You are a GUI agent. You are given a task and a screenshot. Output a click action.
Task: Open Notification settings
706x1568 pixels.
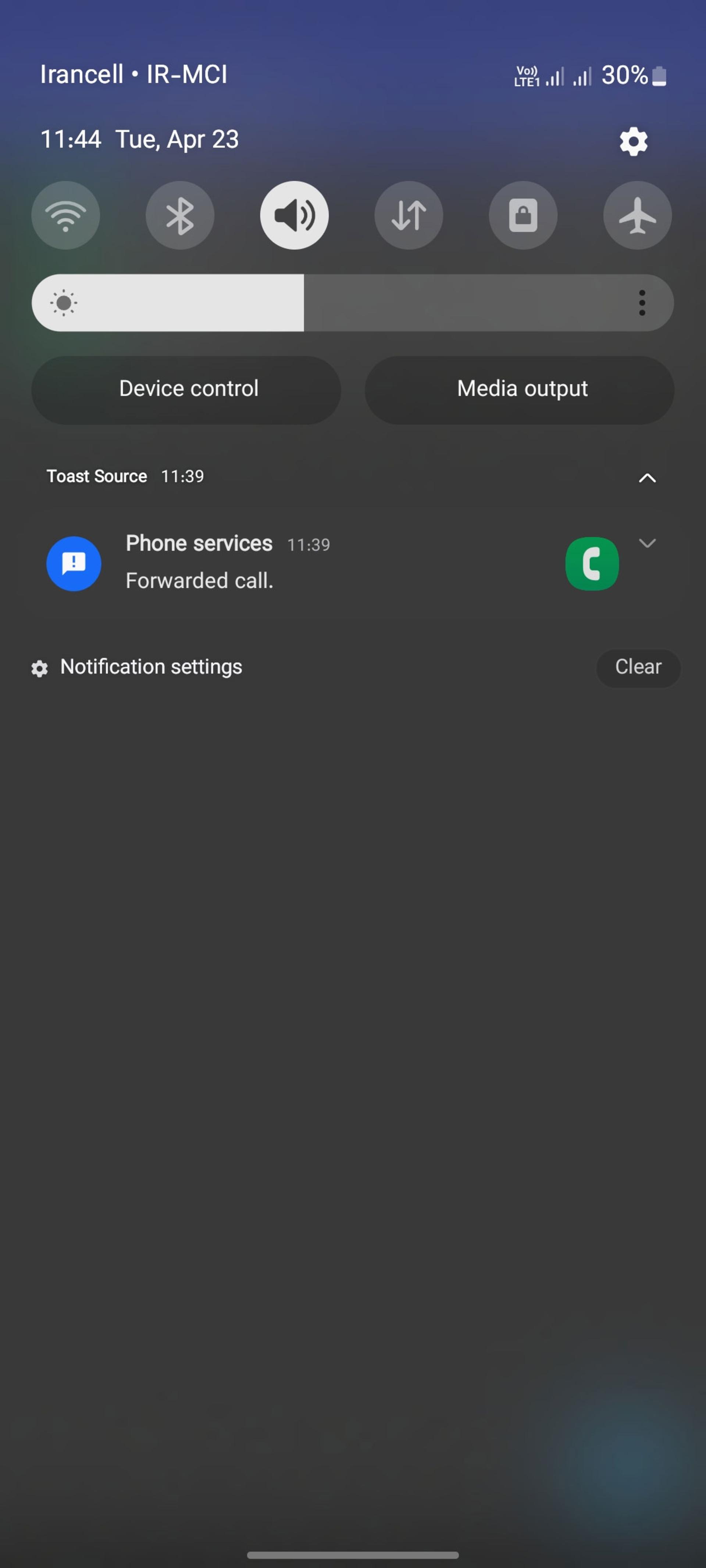137,667
